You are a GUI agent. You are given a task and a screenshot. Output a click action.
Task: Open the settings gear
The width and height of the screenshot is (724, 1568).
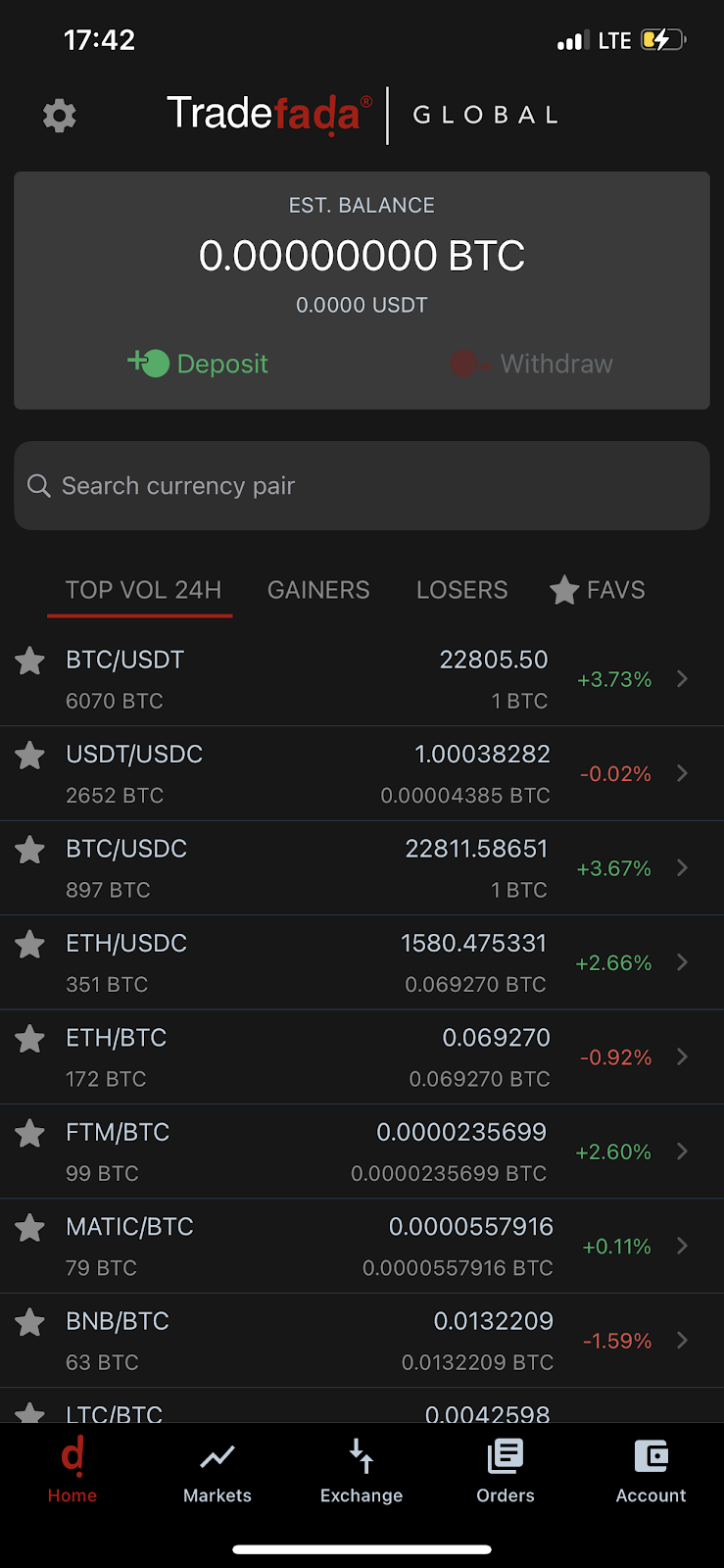point(60,116)
